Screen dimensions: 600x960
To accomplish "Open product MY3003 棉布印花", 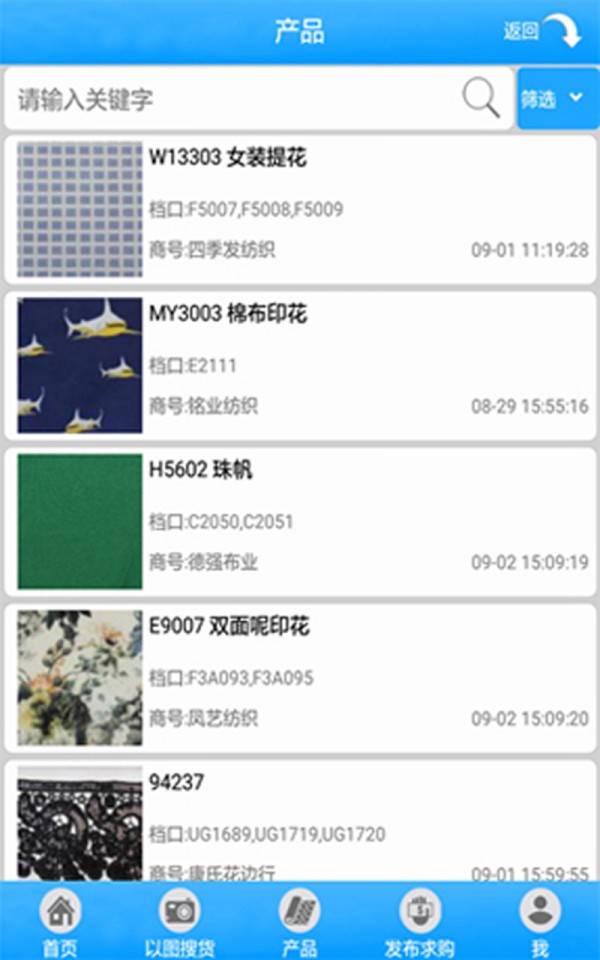I will click(x=300, y=366).
